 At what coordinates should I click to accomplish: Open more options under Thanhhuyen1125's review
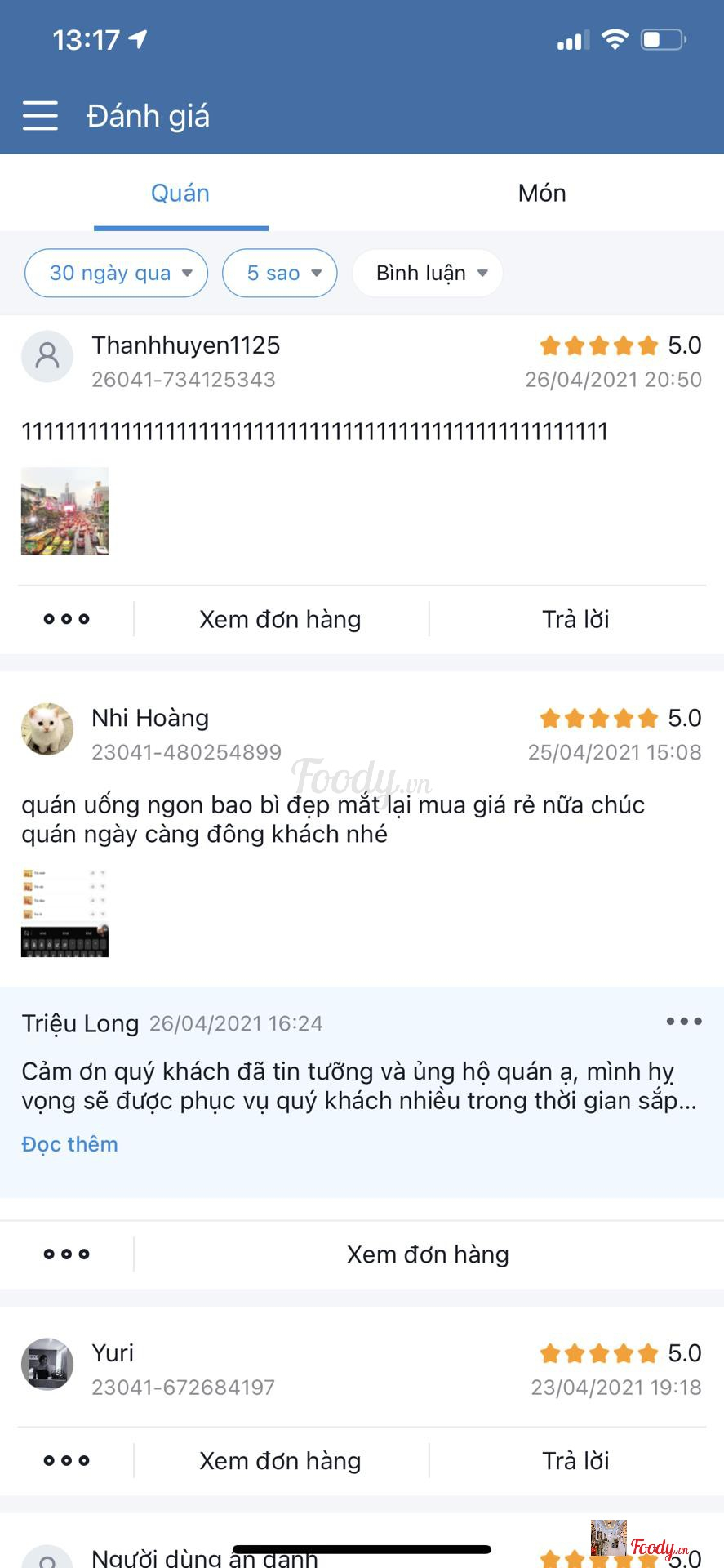(x=67, y=619)
